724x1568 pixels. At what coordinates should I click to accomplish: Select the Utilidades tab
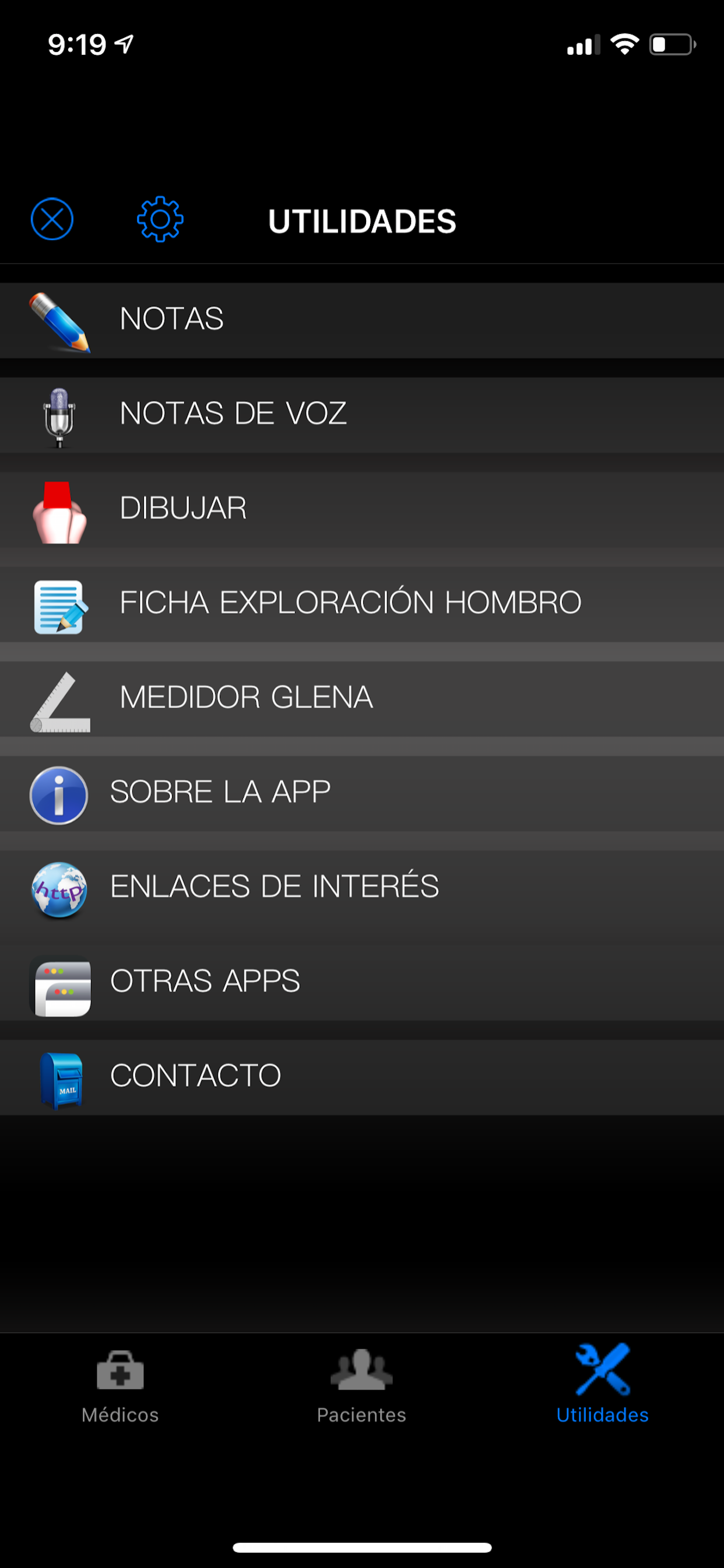click(x=602, y=1384)
